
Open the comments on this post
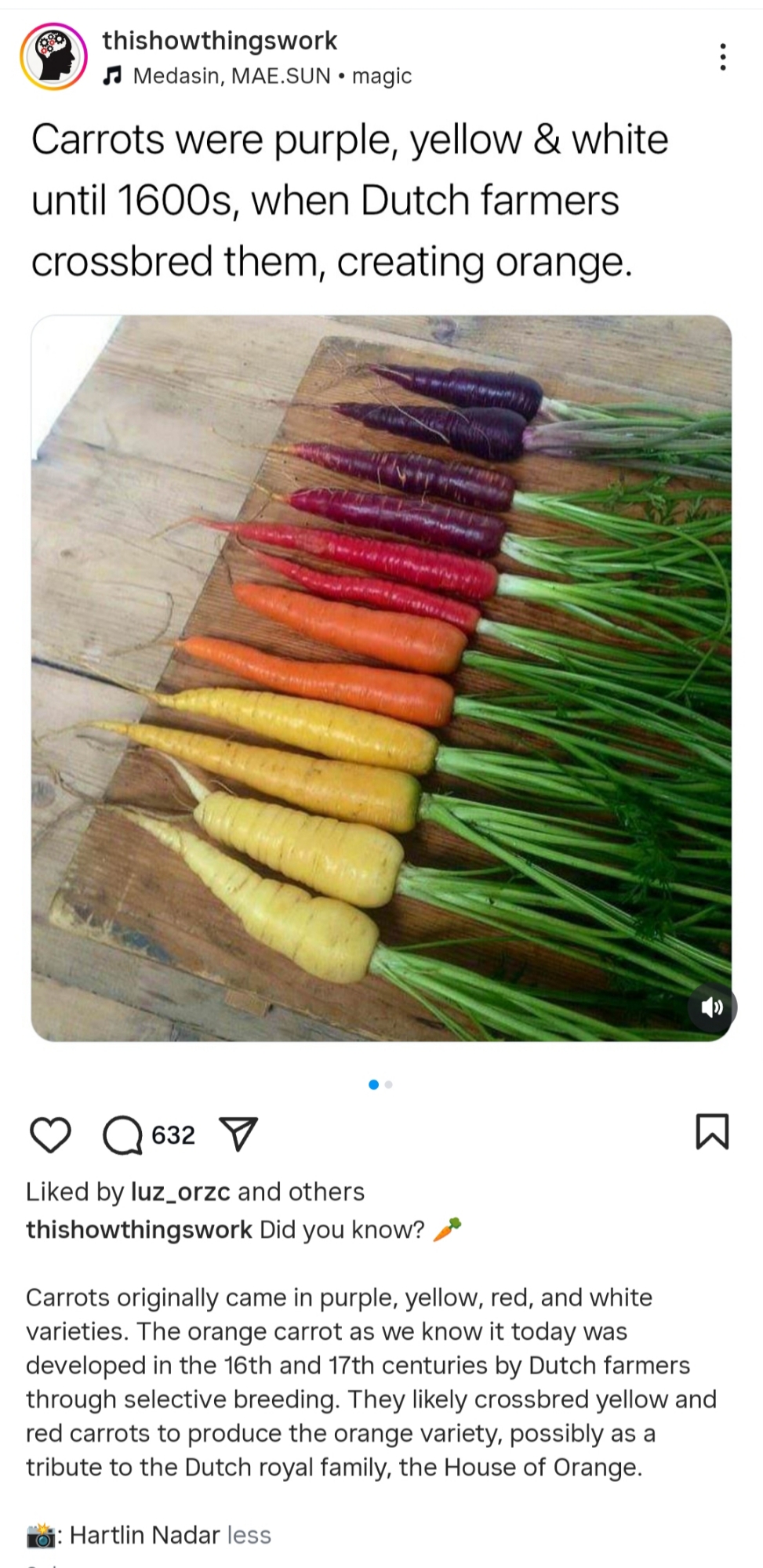[123, 1135]
